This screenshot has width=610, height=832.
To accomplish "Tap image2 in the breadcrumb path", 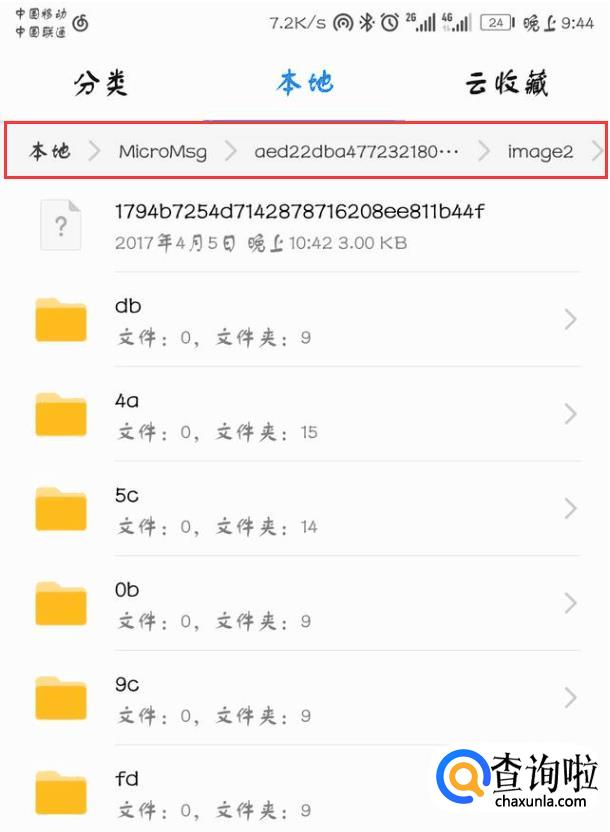I will (x=540, y=151).
